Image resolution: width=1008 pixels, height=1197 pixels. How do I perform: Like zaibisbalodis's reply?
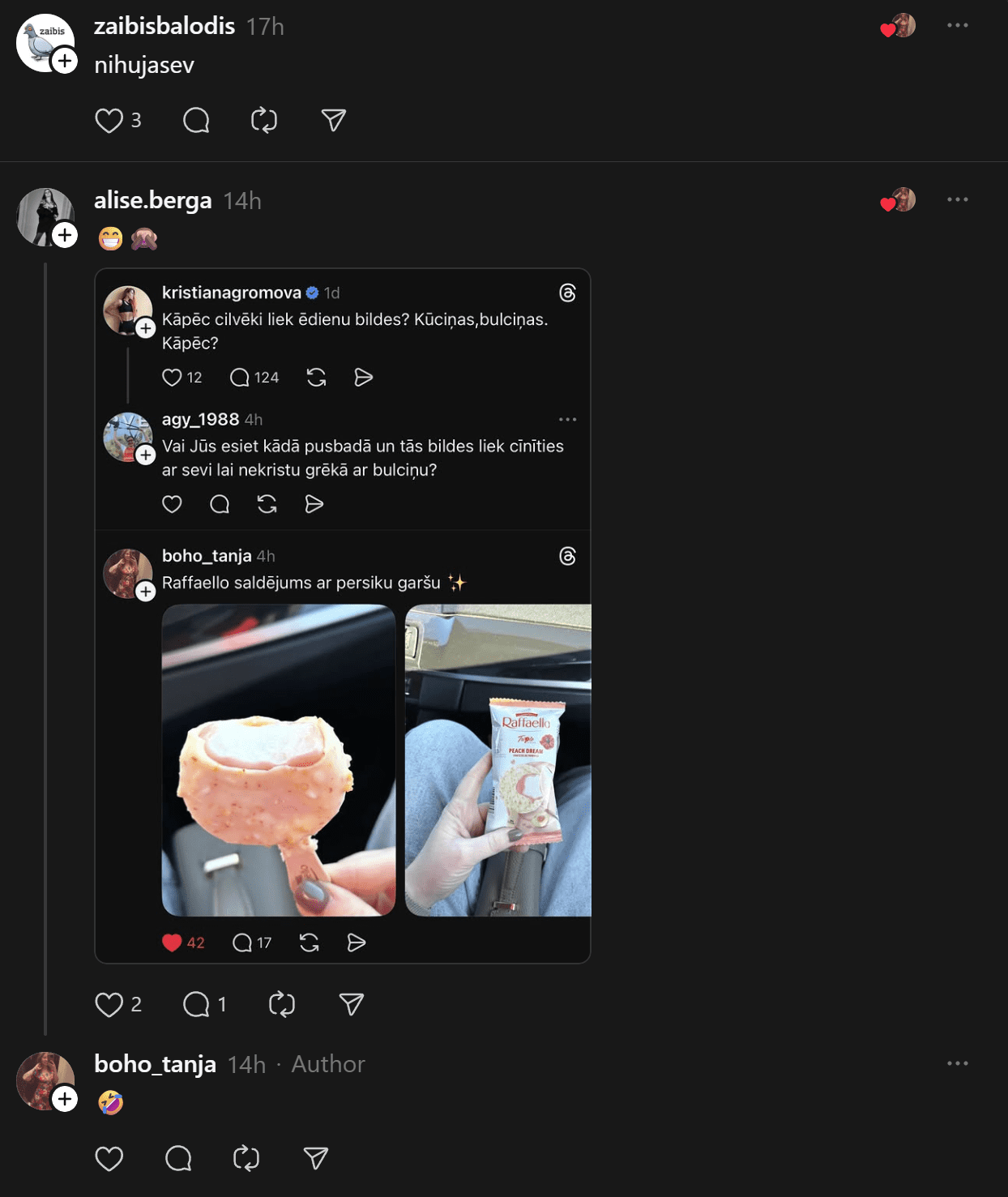pyautogui.click(x=109, y=121)
